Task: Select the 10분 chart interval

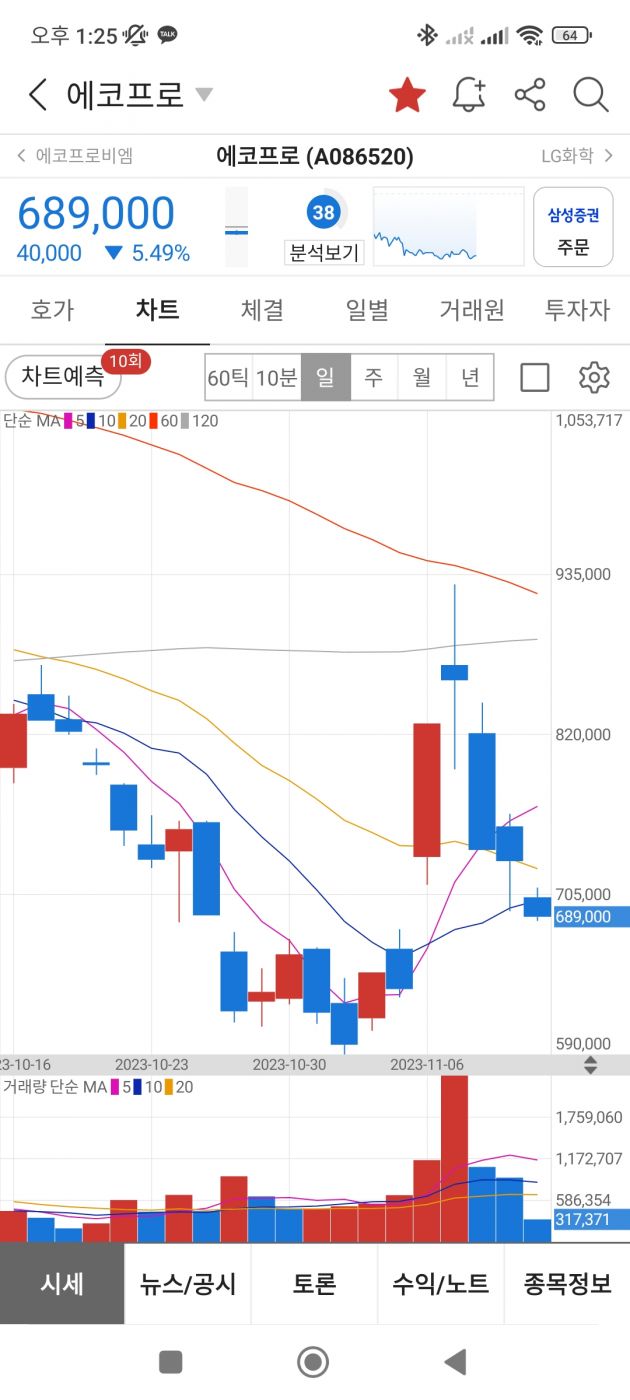Action: [276, 377]
